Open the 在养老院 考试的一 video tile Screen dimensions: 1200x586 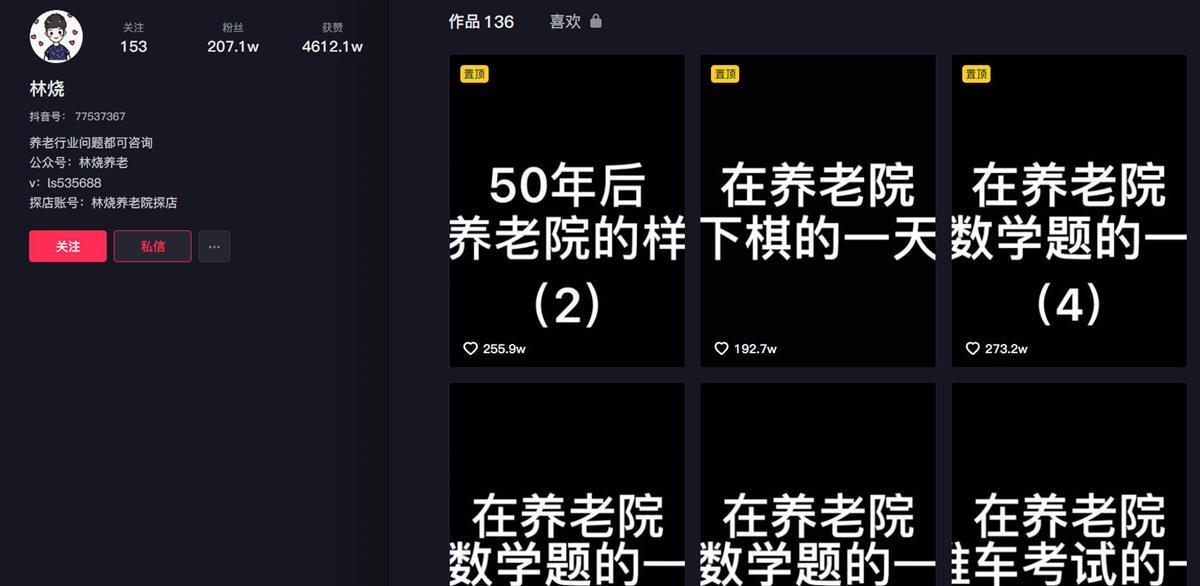tap(1069, 485)
